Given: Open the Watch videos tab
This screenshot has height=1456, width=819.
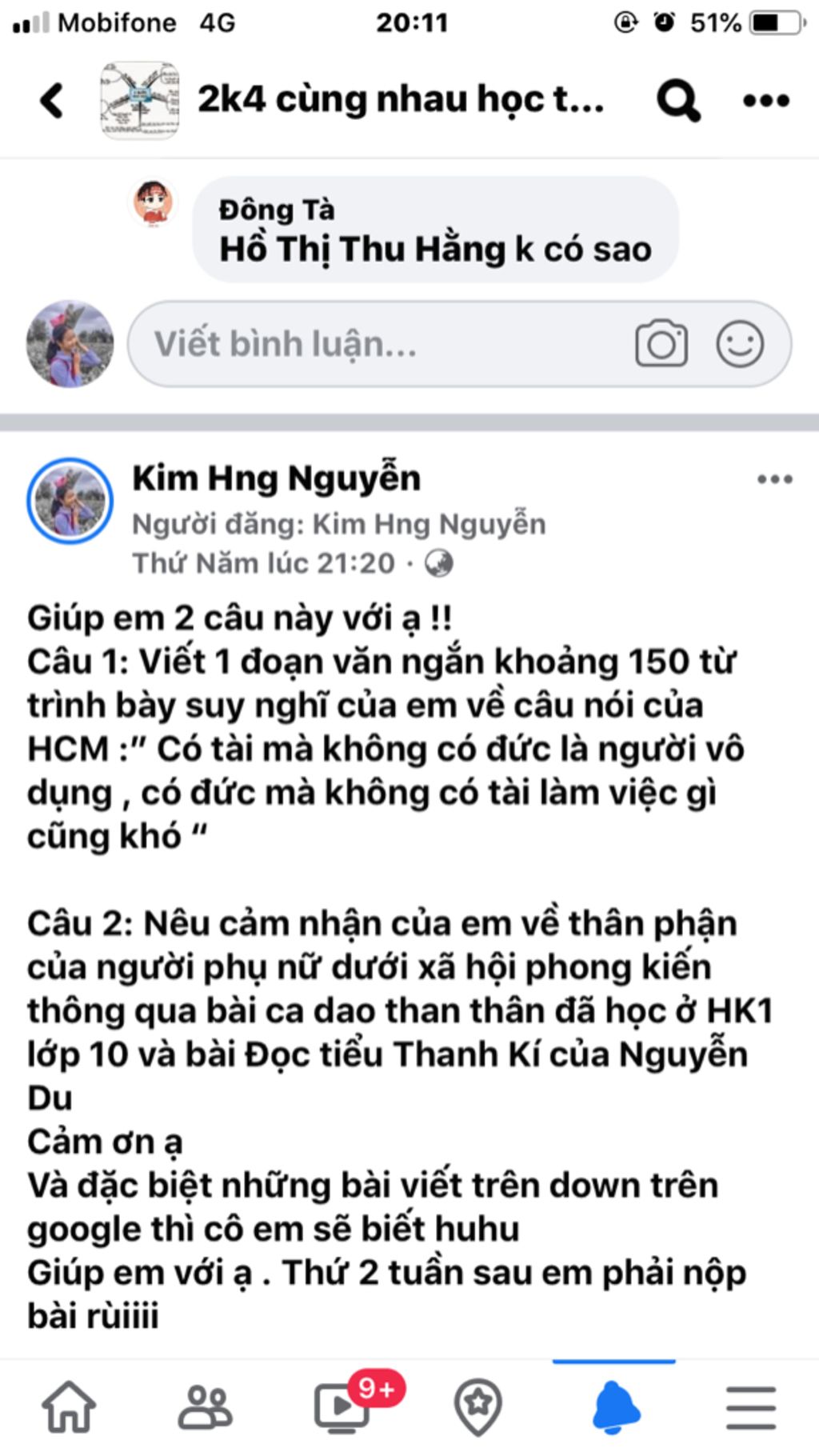Looking at the screenshot, I should coord(342,1406).
